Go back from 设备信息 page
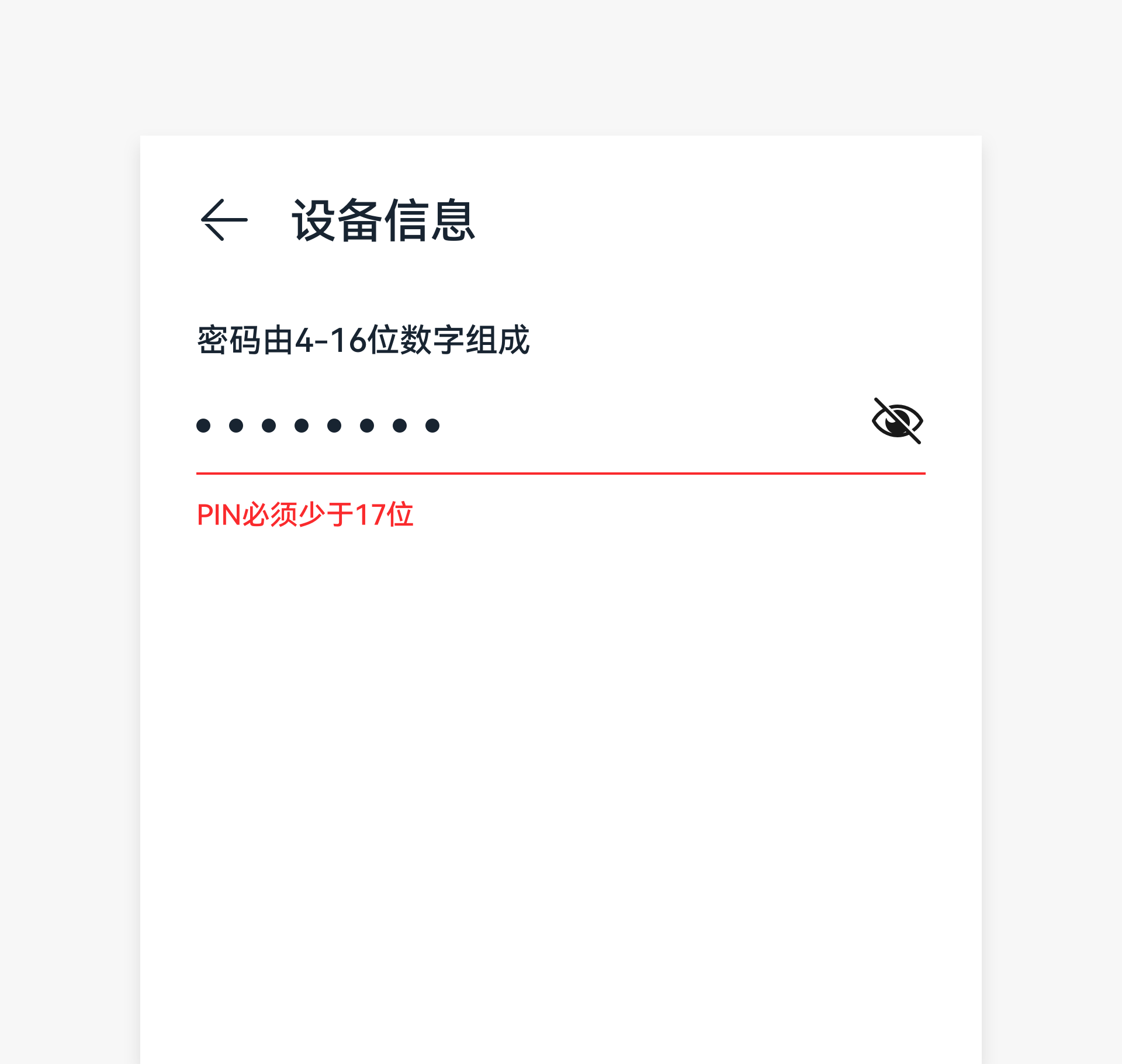The width and height of the screenshot is (1122, 1064). tap(224, 220)
